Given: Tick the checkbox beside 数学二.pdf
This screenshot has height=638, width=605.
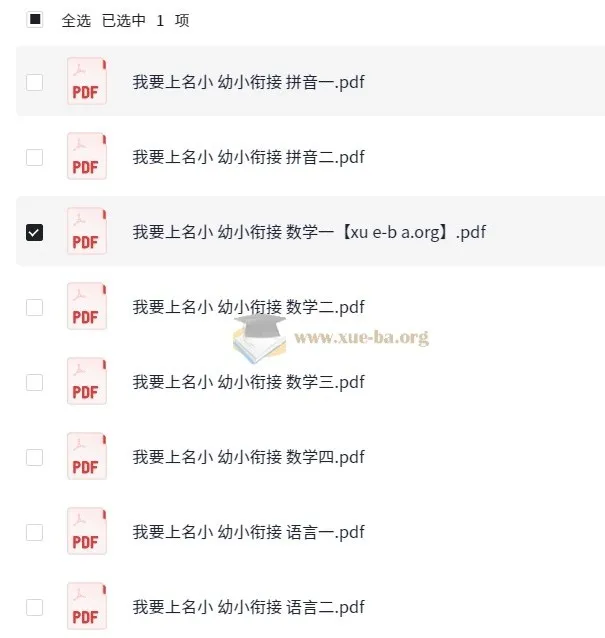Looking at the screenshot, I should [35, 307].
